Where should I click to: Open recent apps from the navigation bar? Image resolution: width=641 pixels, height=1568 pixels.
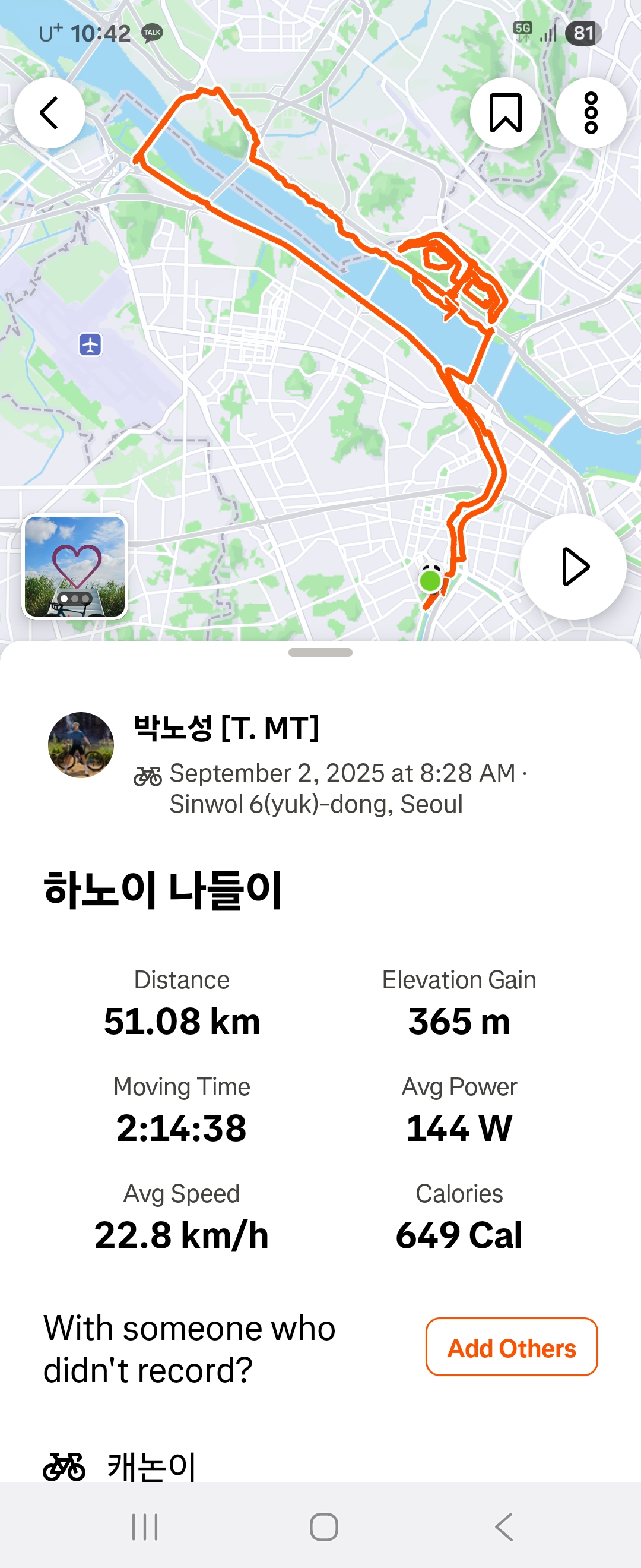[x=145, y=1526]
